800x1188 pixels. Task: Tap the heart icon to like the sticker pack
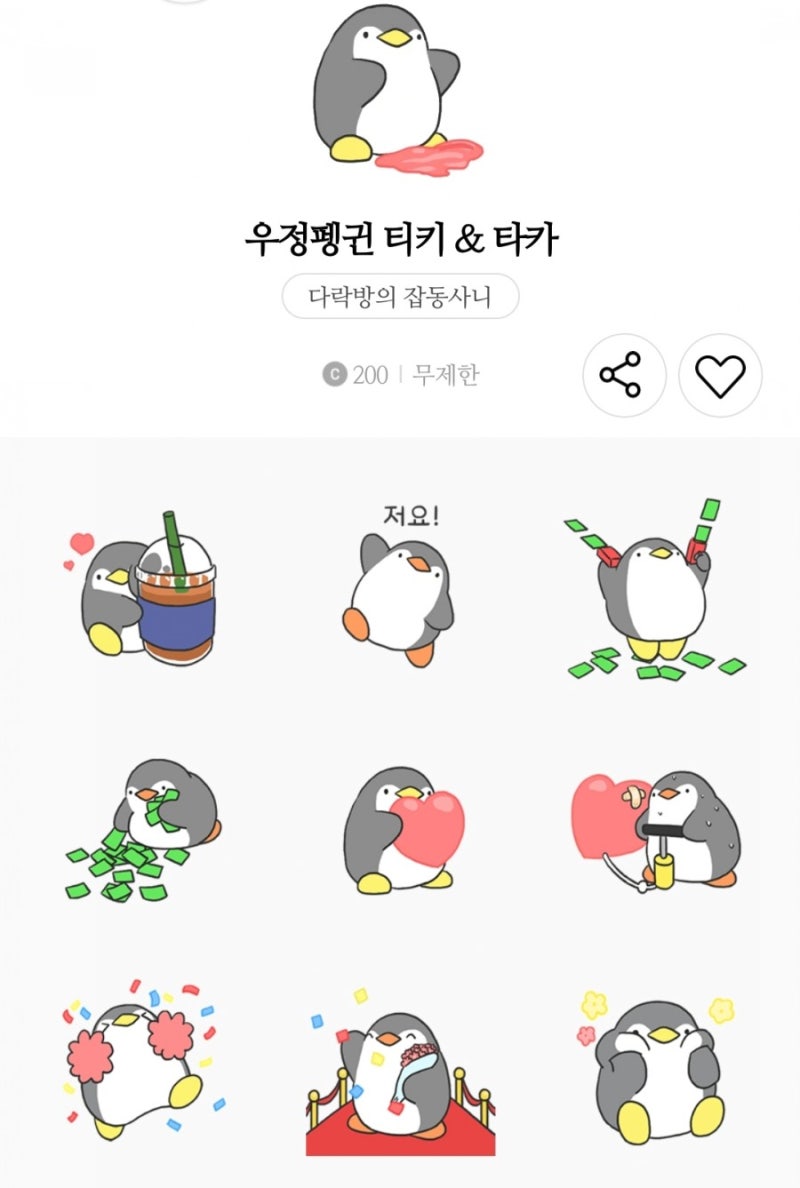pos(718,374)
